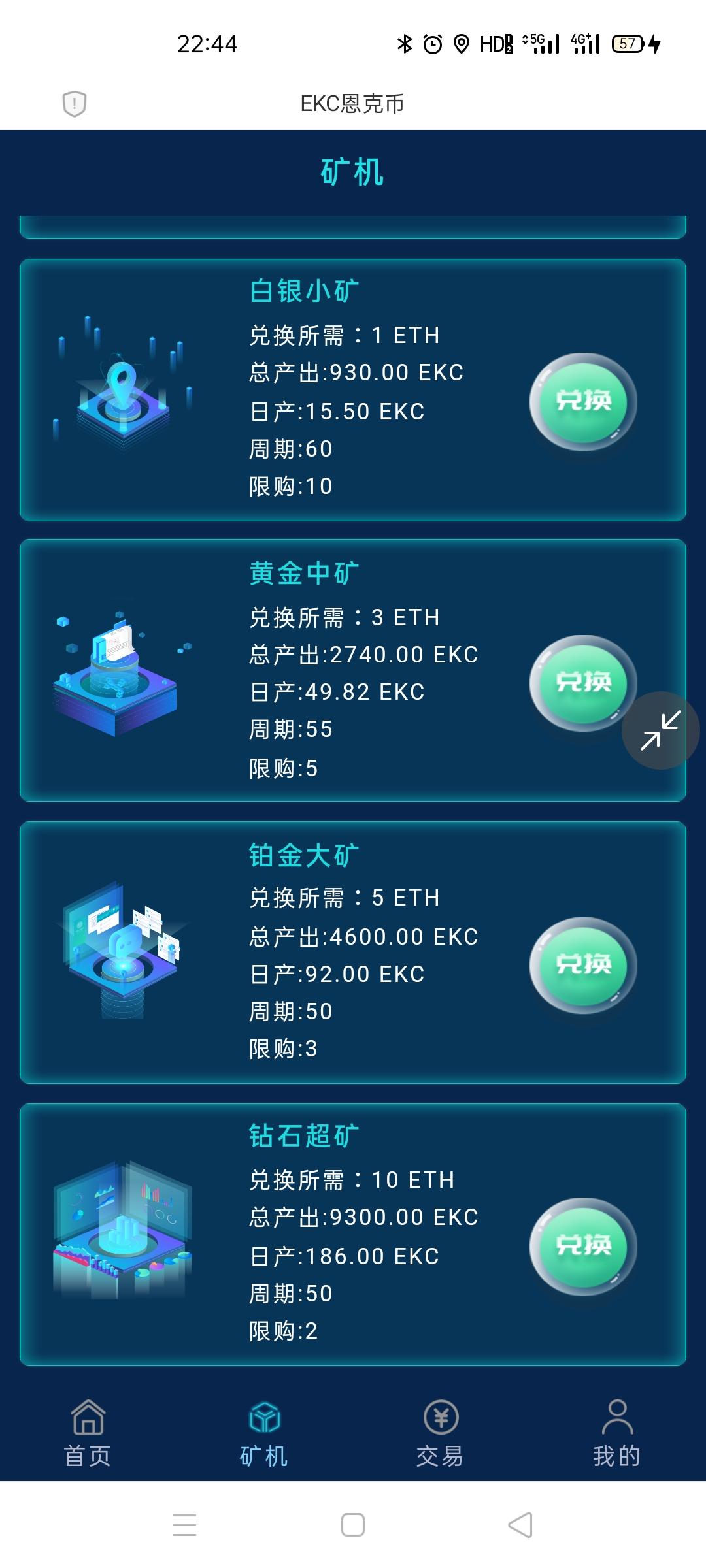Click the shield alert icon near EKC恩克币 title
The height and width of the screenshot is (1568, 706).
pyautogui.click(x=74, y=105)
